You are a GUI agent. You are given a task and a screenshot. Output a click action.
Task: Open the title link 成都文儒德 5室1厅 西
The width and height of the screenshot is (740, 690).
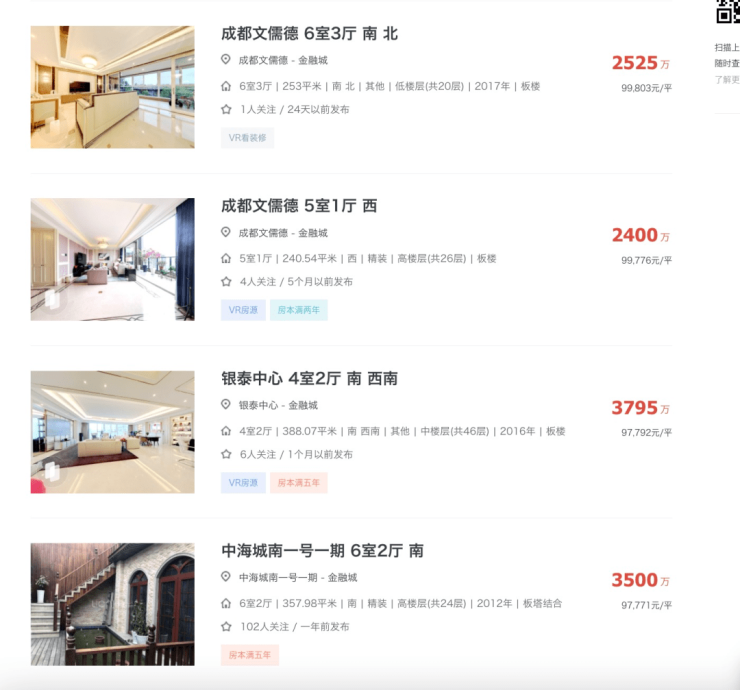tap(299, 206)
